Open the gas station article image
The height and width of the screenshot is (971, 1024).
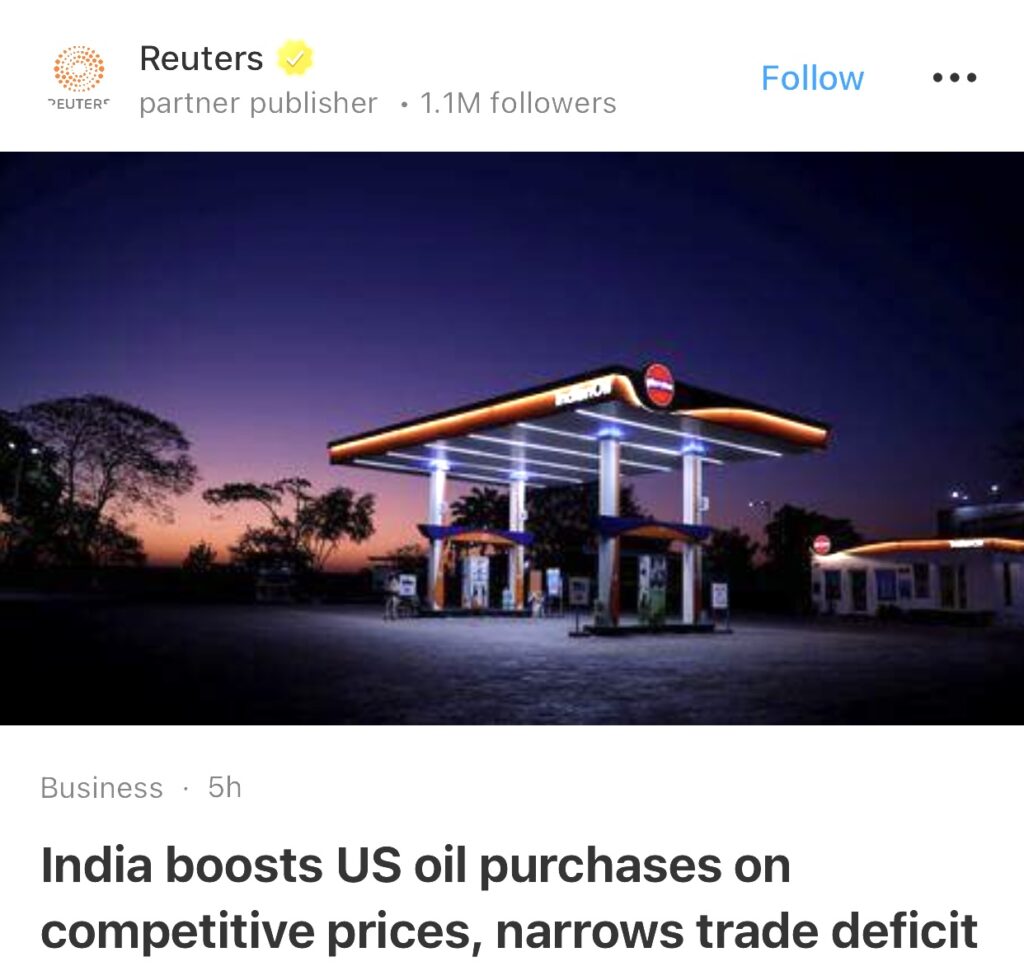click(x=512, y=438)
